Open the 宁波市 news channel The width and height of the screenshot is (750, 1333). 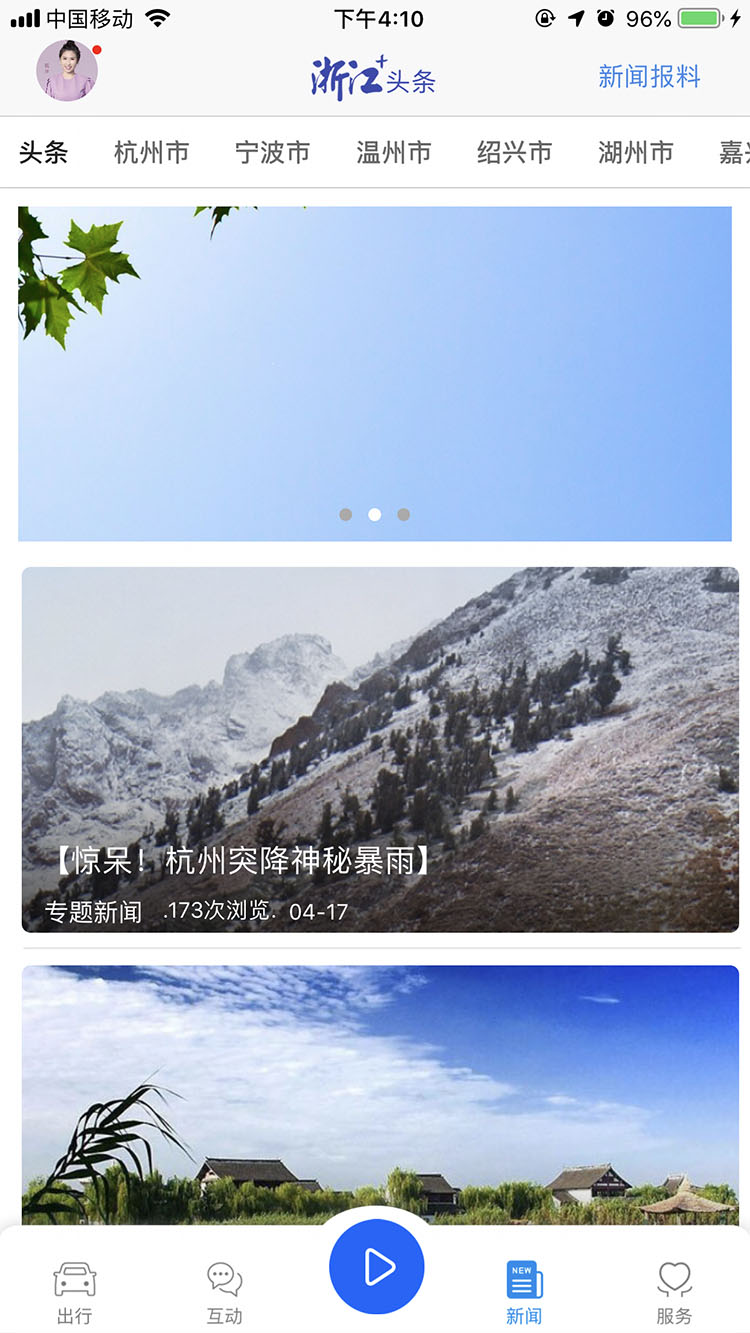click(x=272, y=152)
